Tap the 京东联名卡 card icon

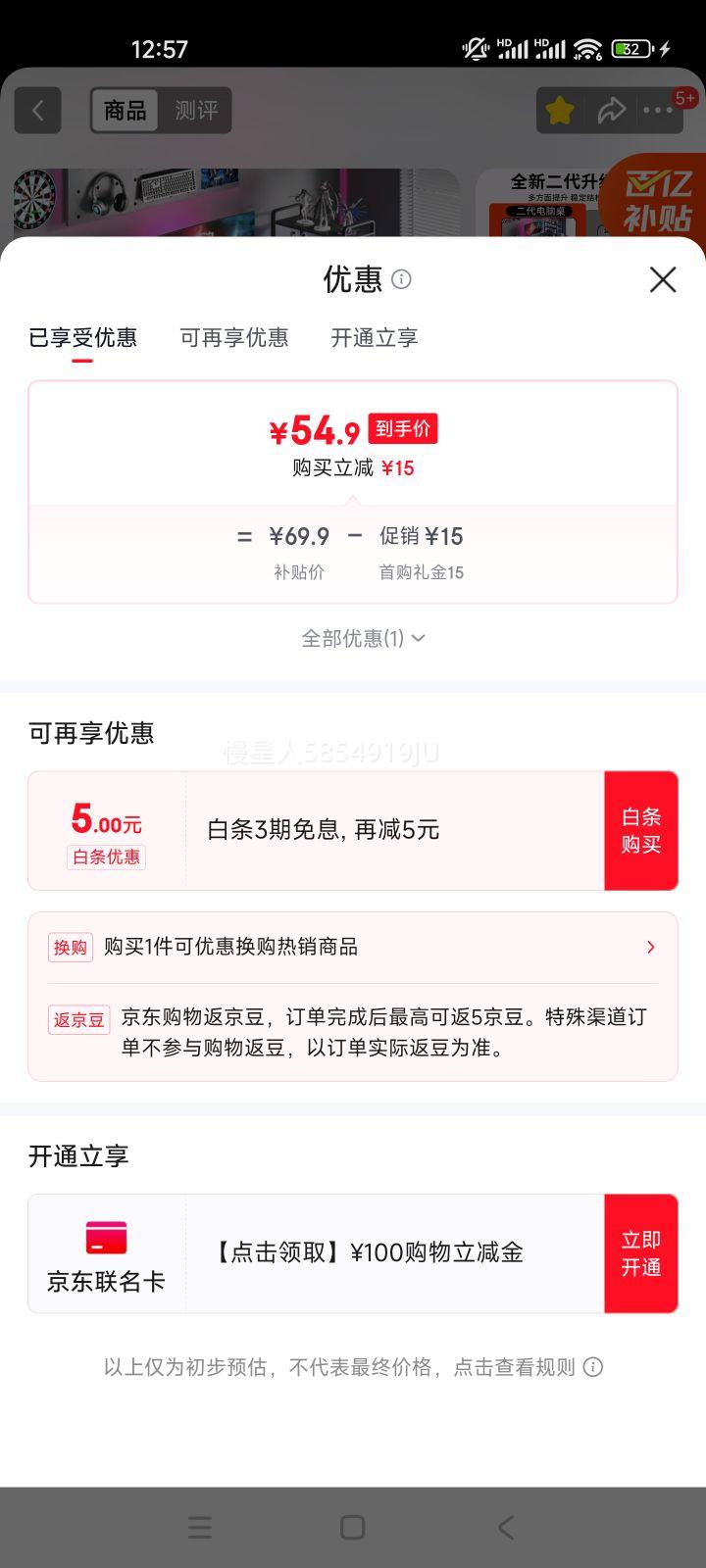[106, 1238]
